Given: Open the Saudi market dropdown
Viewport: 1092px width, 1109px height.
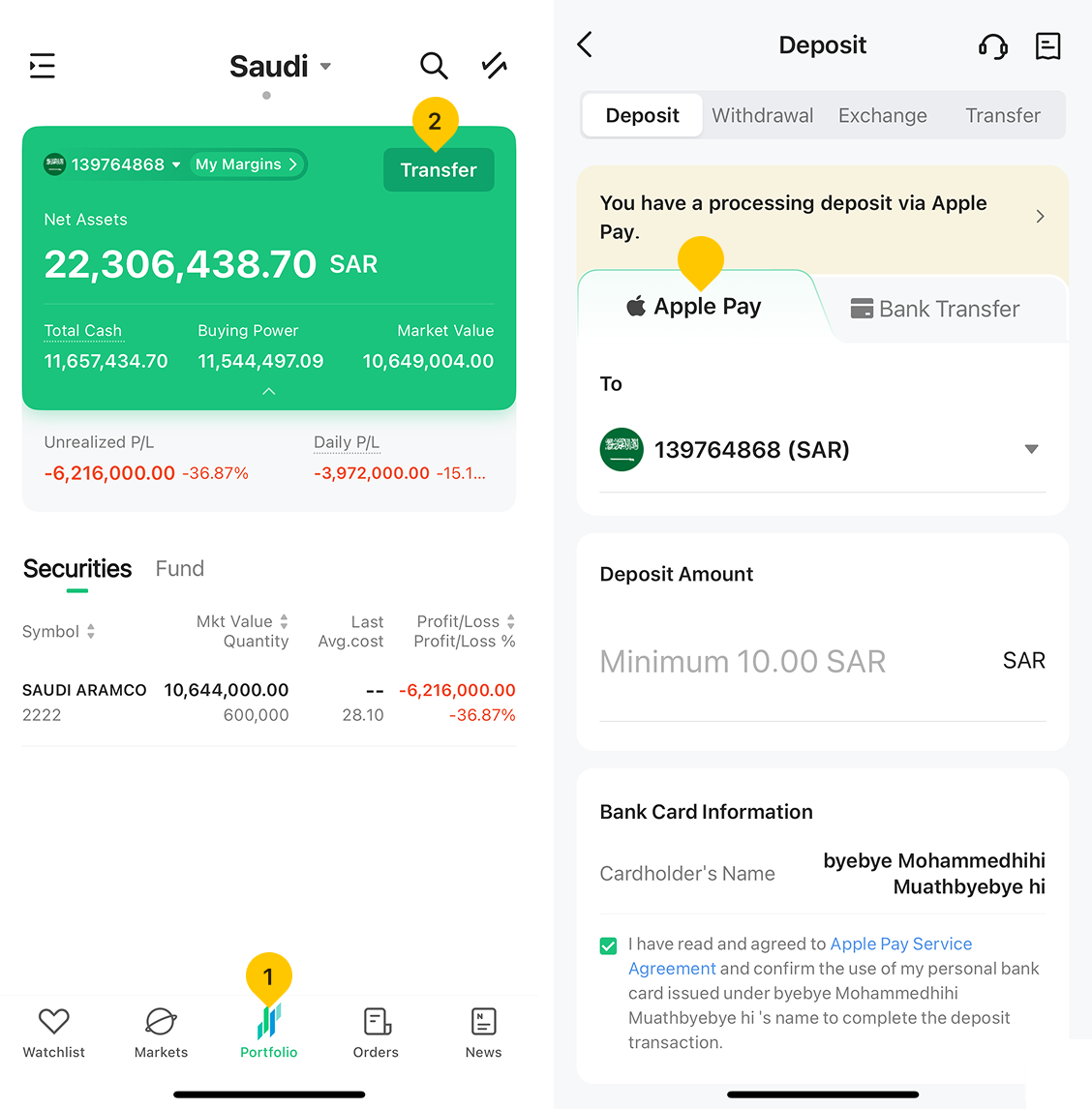Looking at the screenshot, I should coord(280,67).
